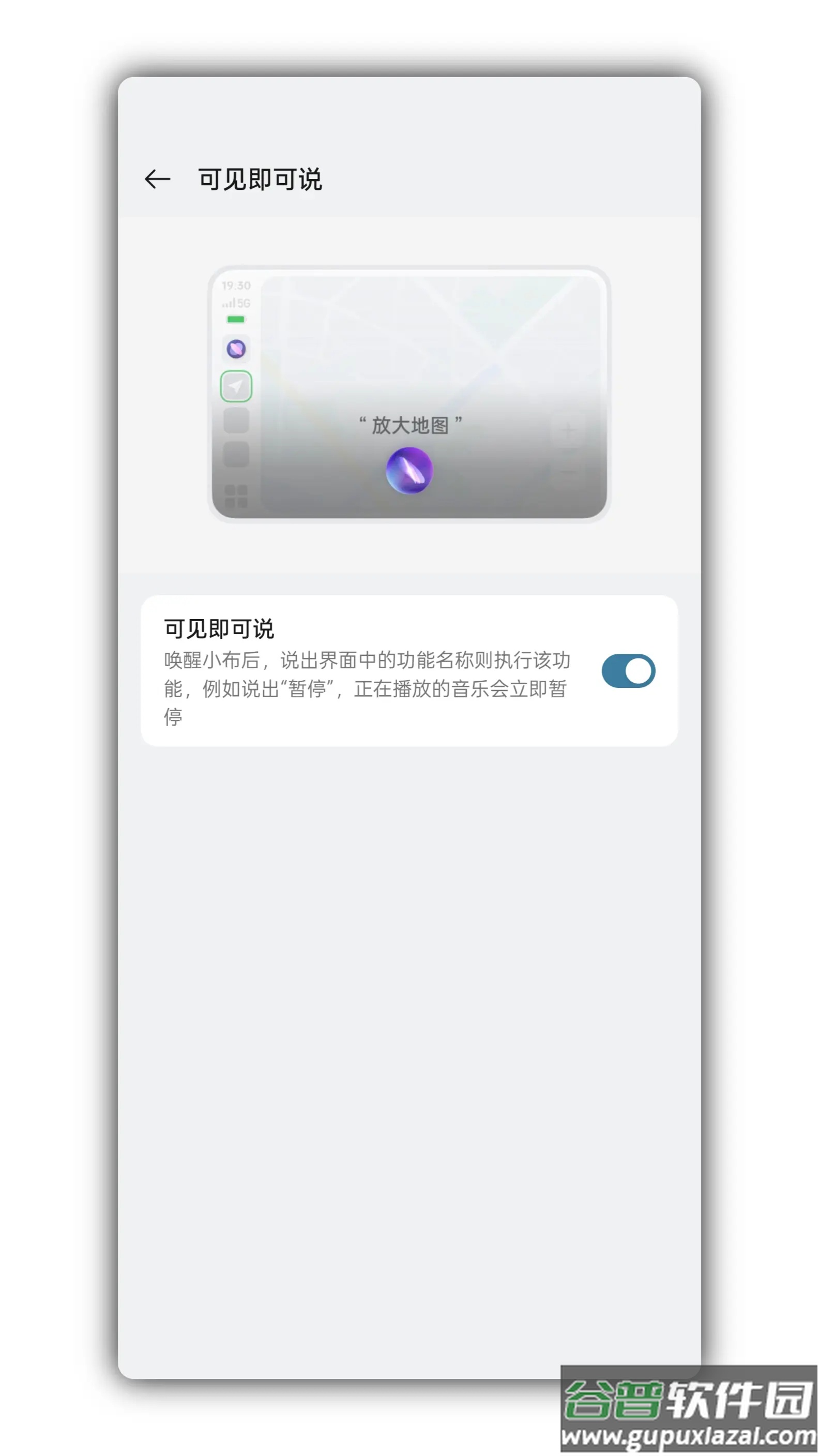
Task: Disable the 可见即可说 switch
Action: (x=628, y=671)
